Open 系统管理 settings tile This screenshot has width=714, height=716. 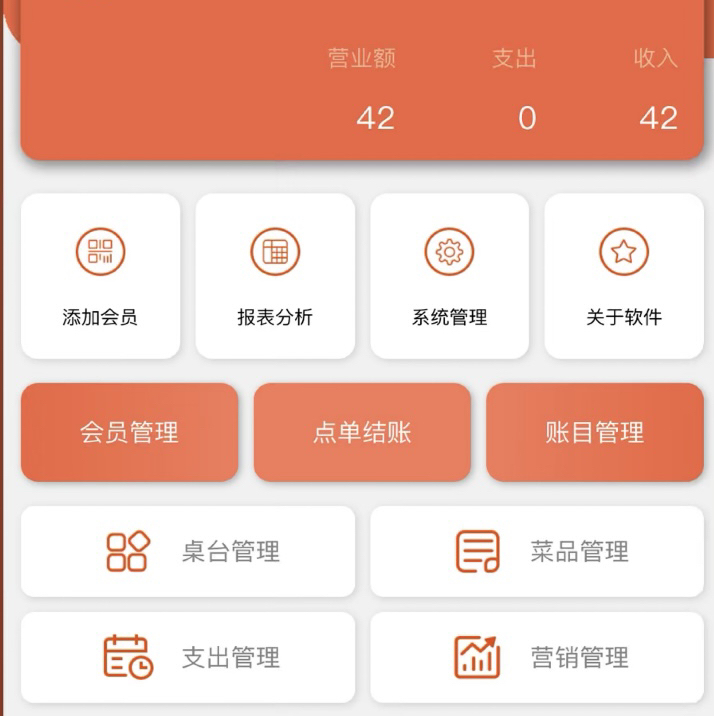click(449, 276)
